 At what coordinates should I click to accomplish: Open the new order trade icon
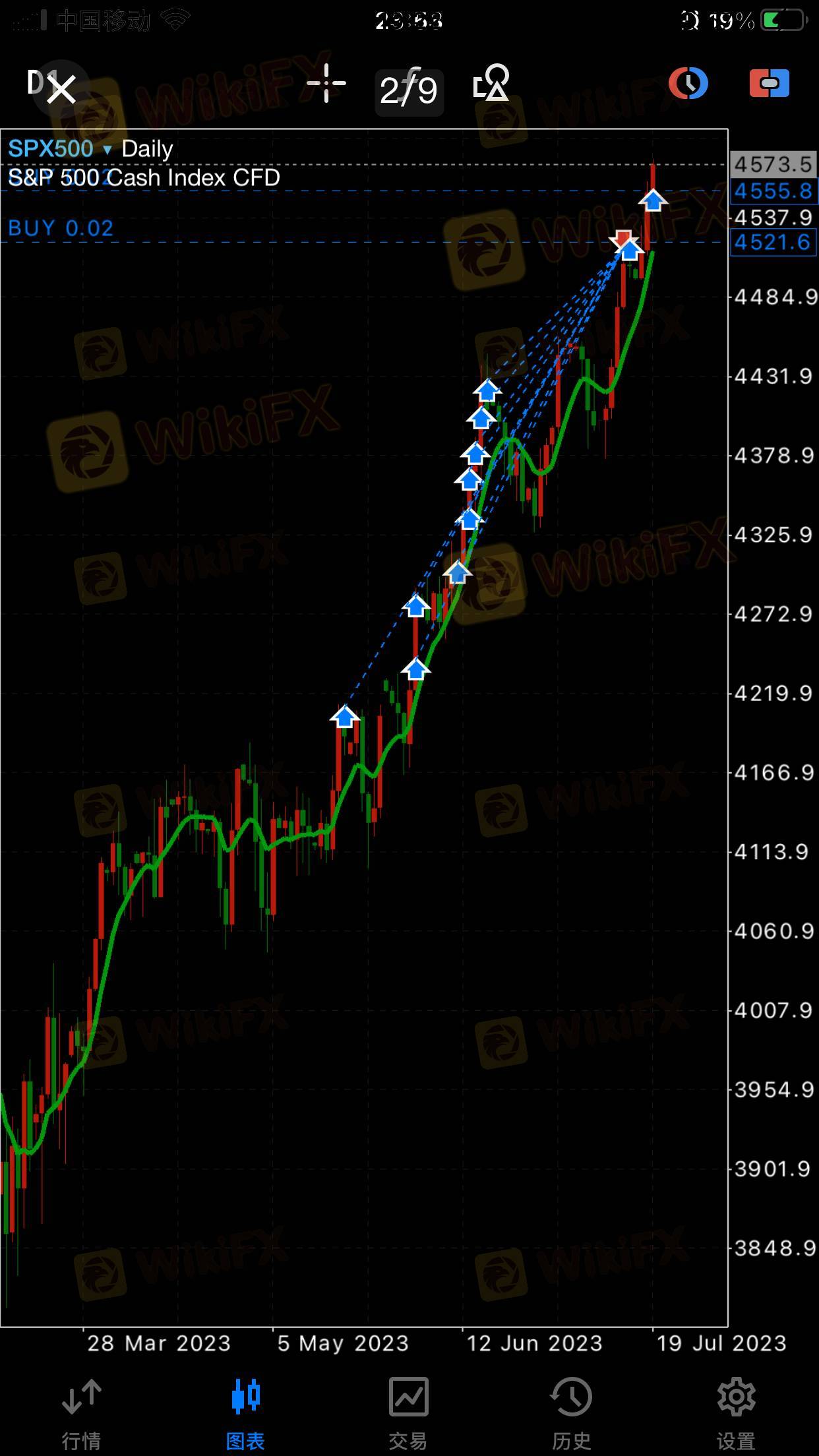(770, 84)
